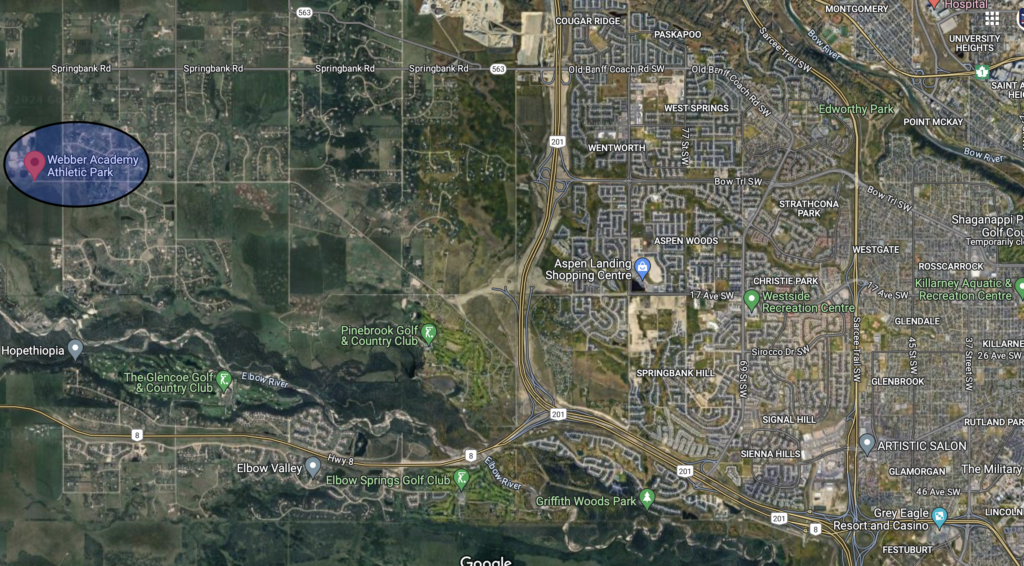
Task: Open the Hopethiopia place marker
Action: [76, 349]
